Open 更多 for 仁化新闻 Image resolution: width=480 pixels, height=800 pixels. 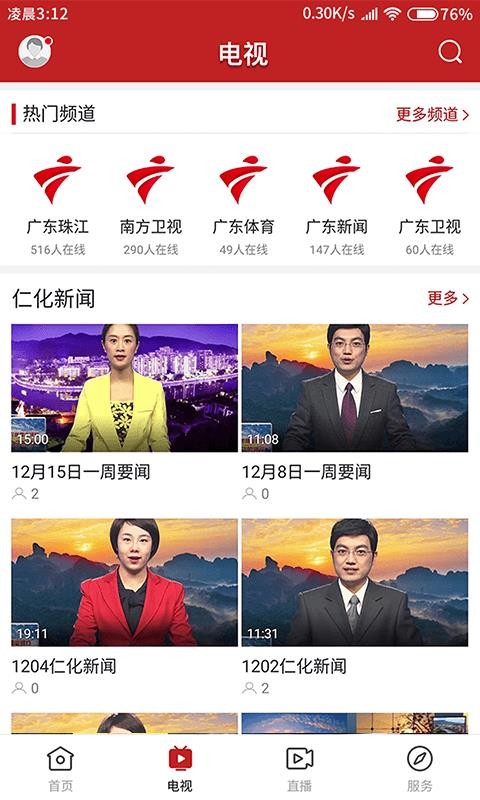[448, 298]
